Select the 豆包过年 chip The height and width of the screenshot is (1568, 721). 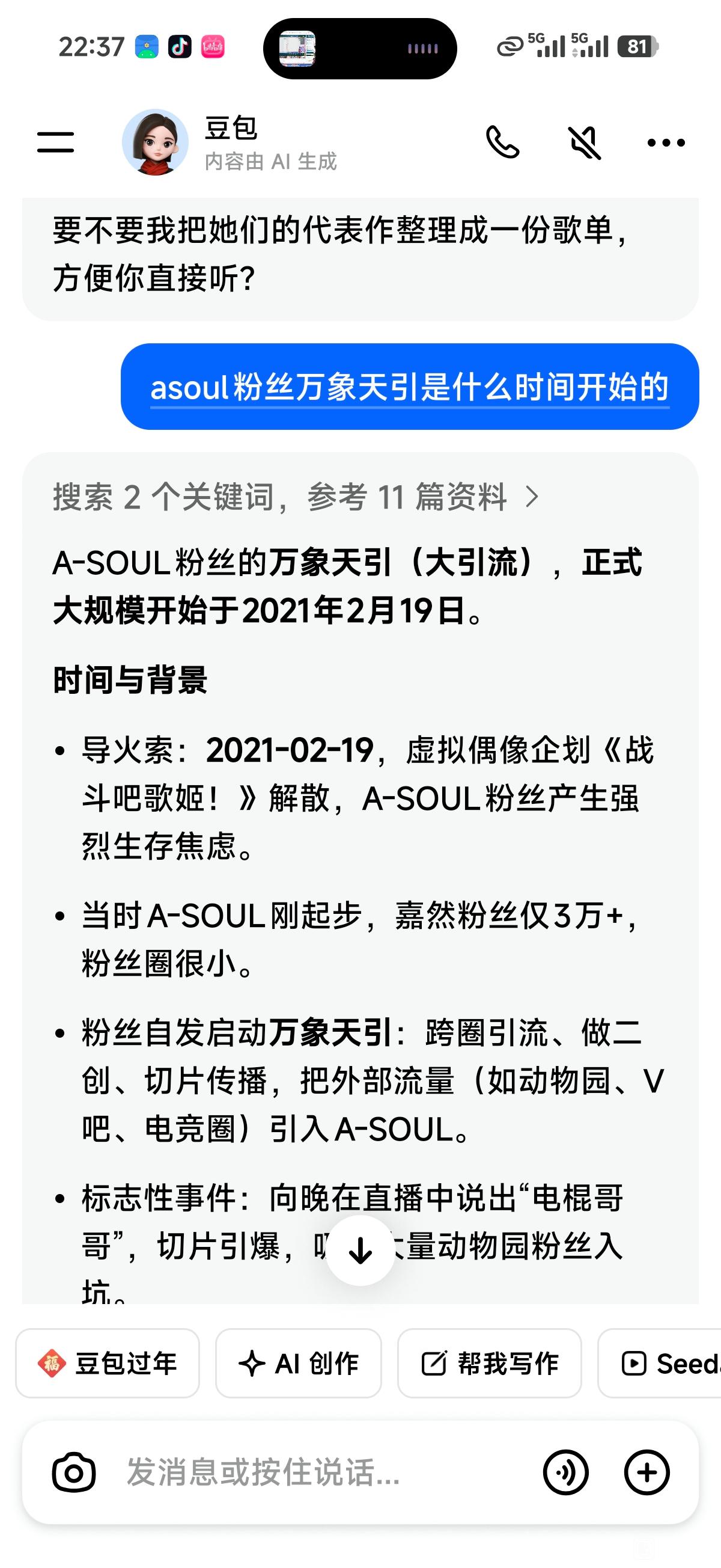pos(108,1363)
